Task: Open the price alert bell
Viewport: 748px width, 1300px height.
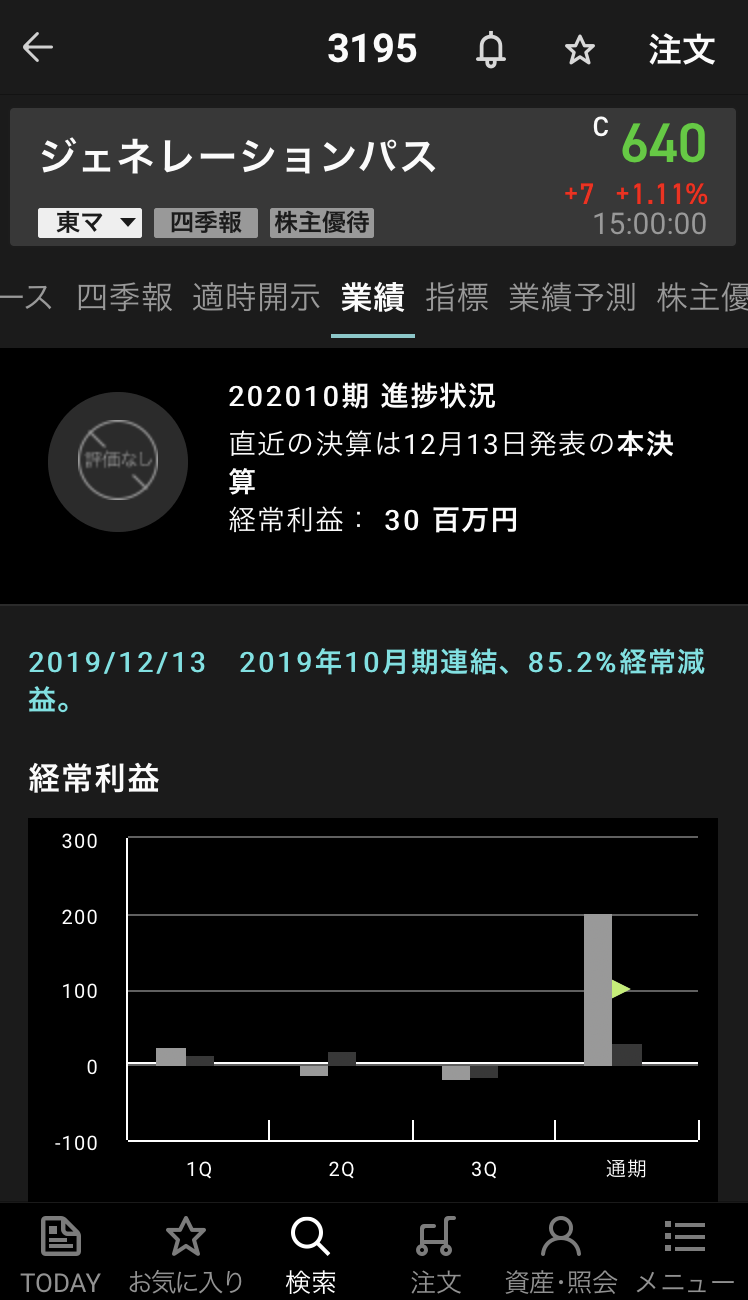Action: point(490,49)
